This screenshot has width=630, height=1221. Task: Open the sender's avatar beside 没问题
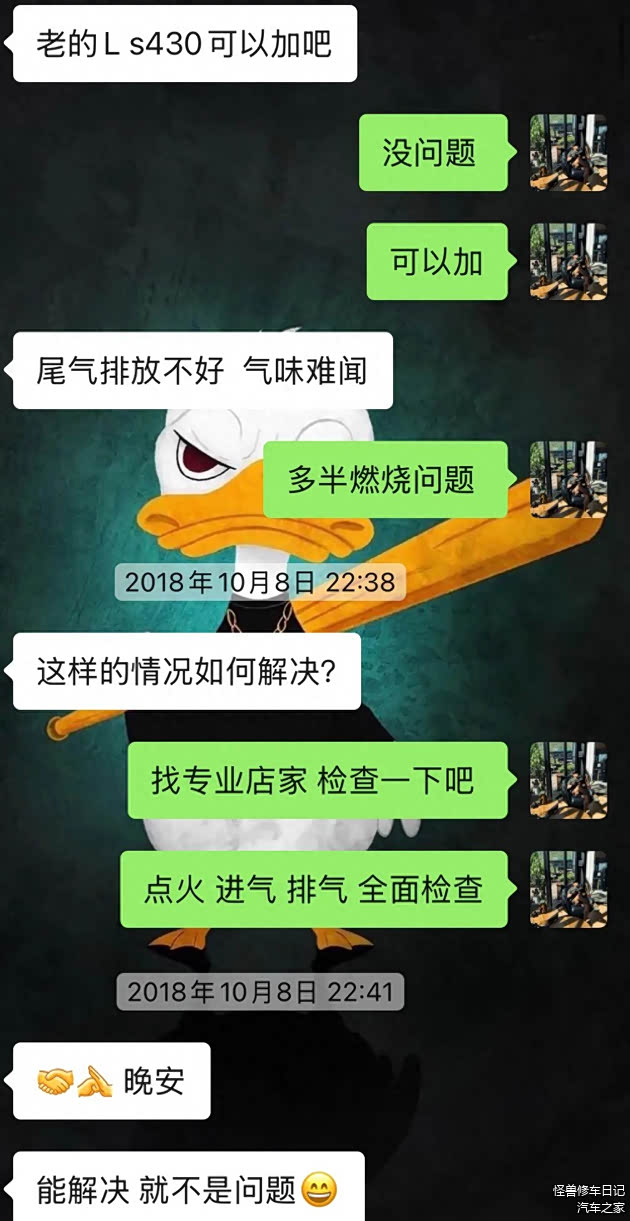coord(568,152)
